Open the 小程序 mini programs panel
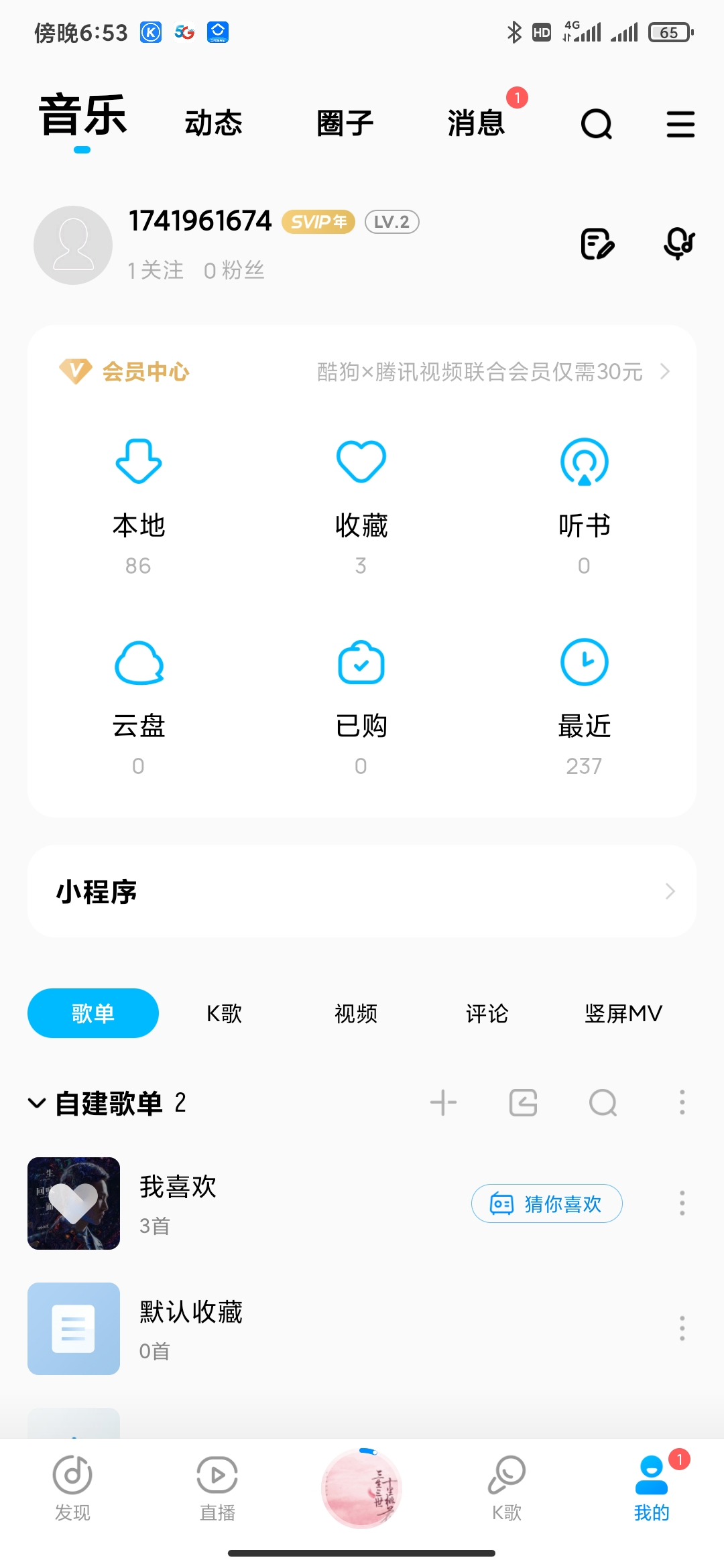The image size is (724, 1568). (362, 891)
